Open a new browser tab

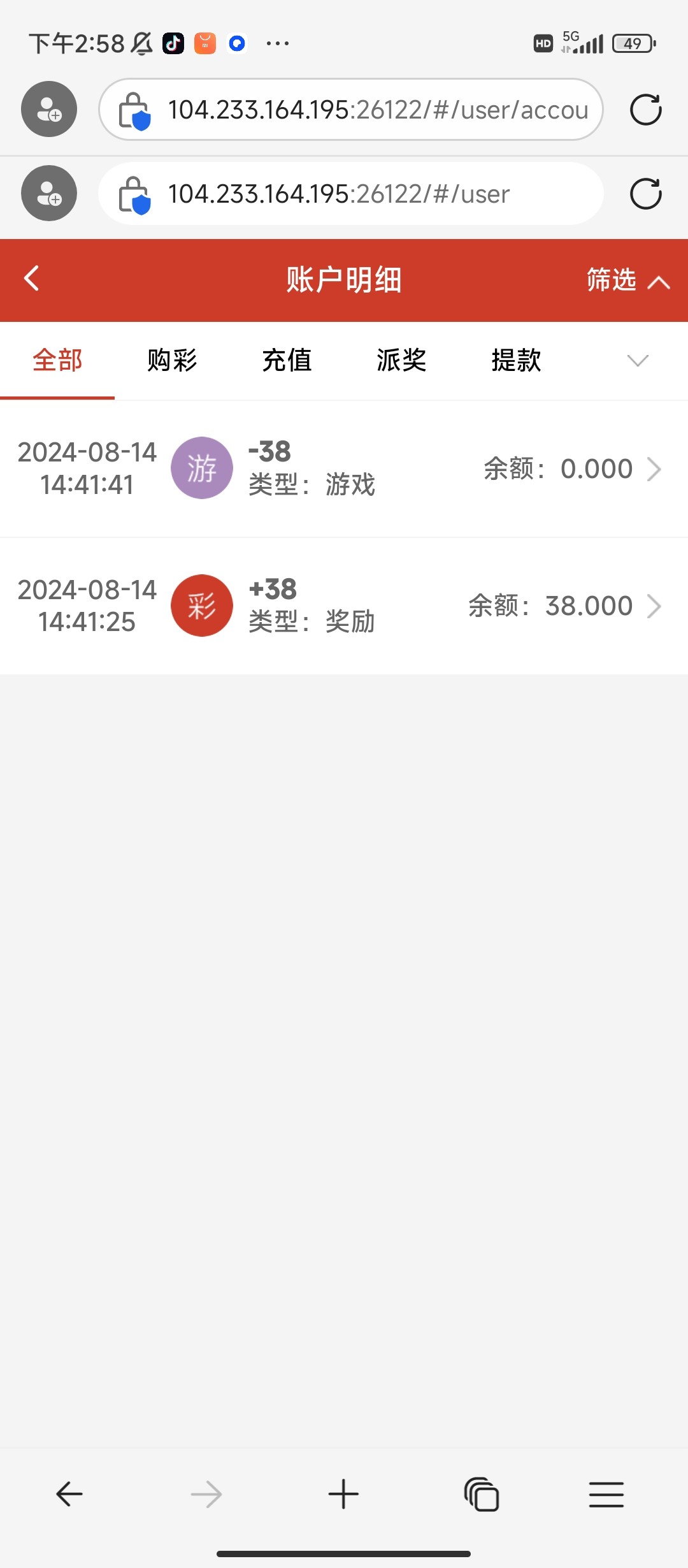[x=343, y=1493]
